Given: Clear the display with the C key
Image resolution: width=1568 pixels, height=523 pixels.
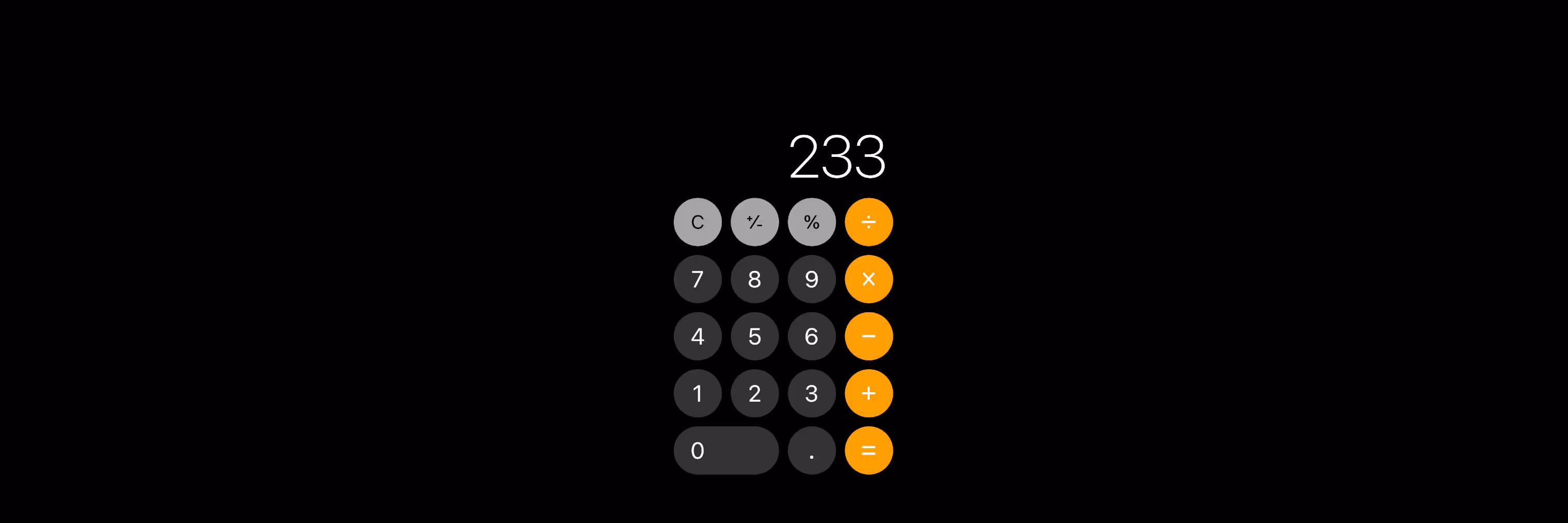Looking at the screenshot, I should [x=698, y=222].
